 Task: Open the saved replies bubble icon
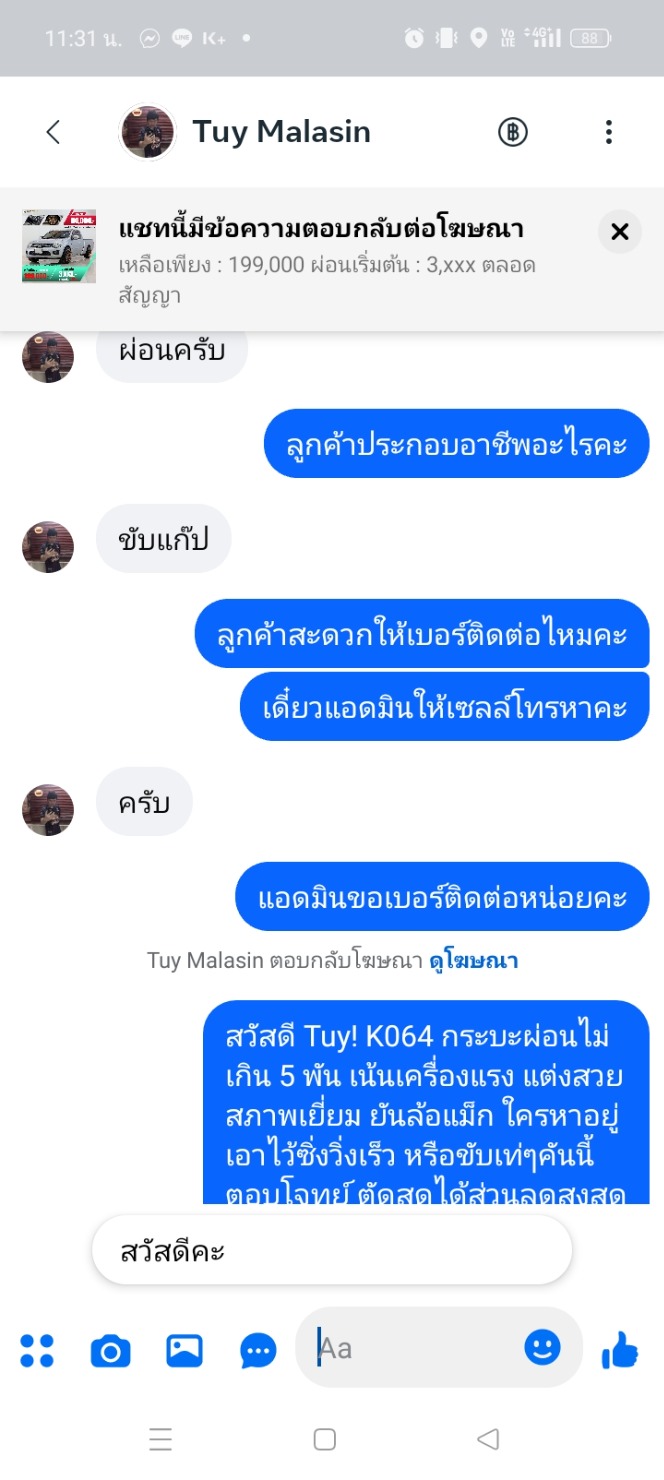[259, 1351]
